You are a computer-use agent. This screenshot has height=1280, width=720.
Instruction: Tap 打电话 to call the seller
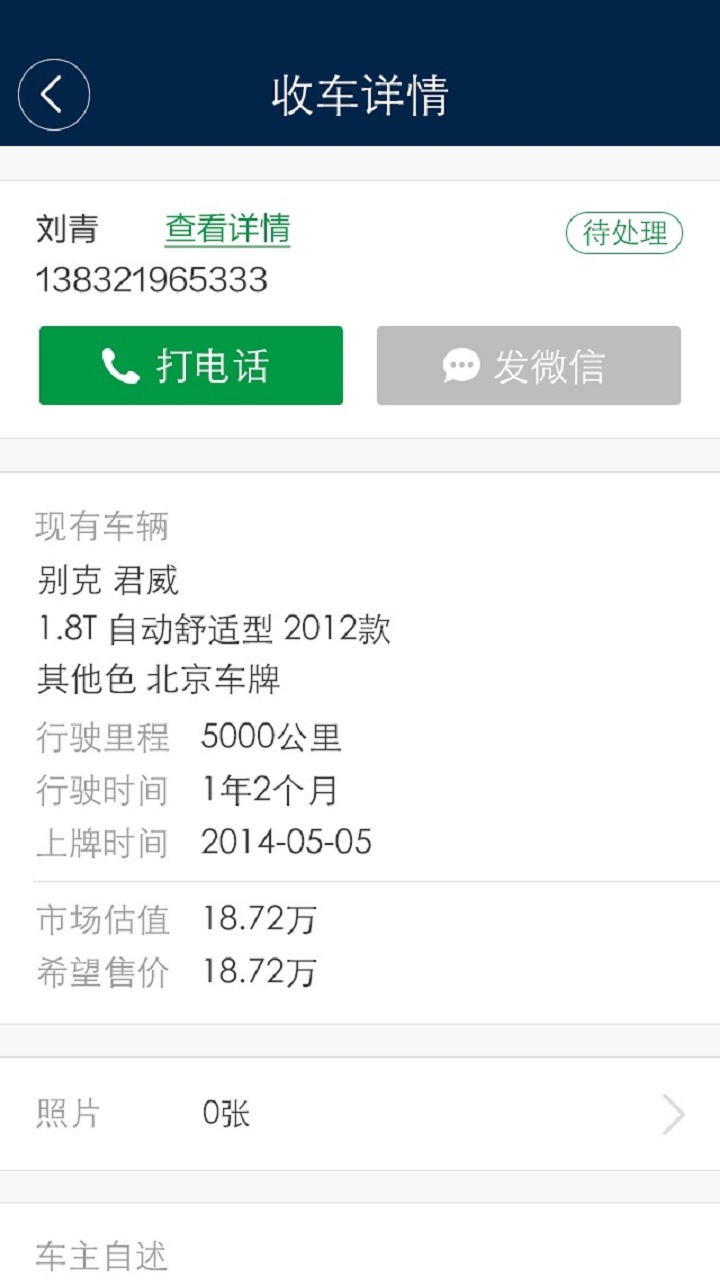pyautogui.click(x=190, y=366)
